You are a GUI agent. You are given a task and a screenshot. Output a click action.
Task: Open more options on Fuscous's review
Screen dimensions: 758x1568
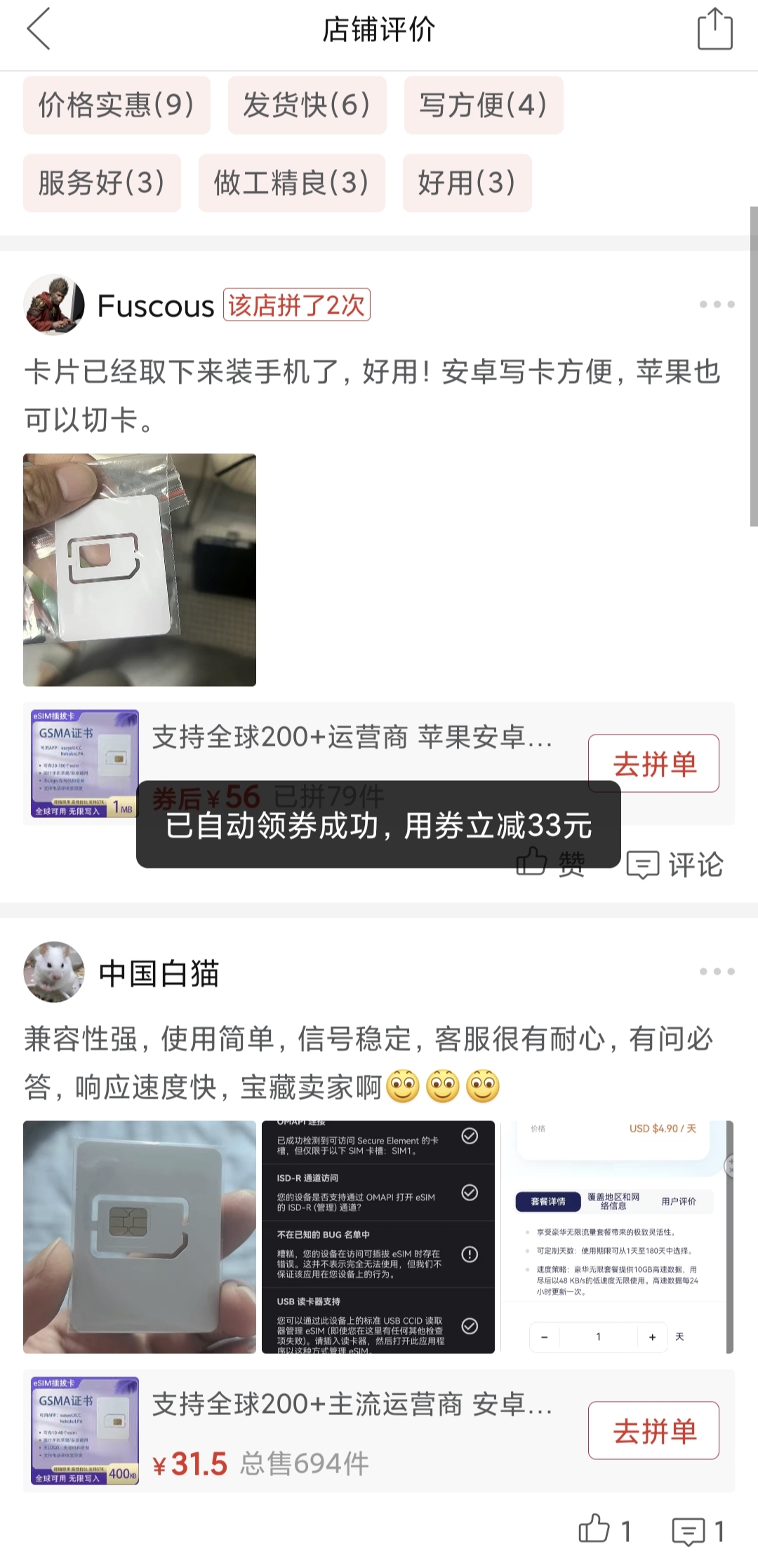[717, 304]
